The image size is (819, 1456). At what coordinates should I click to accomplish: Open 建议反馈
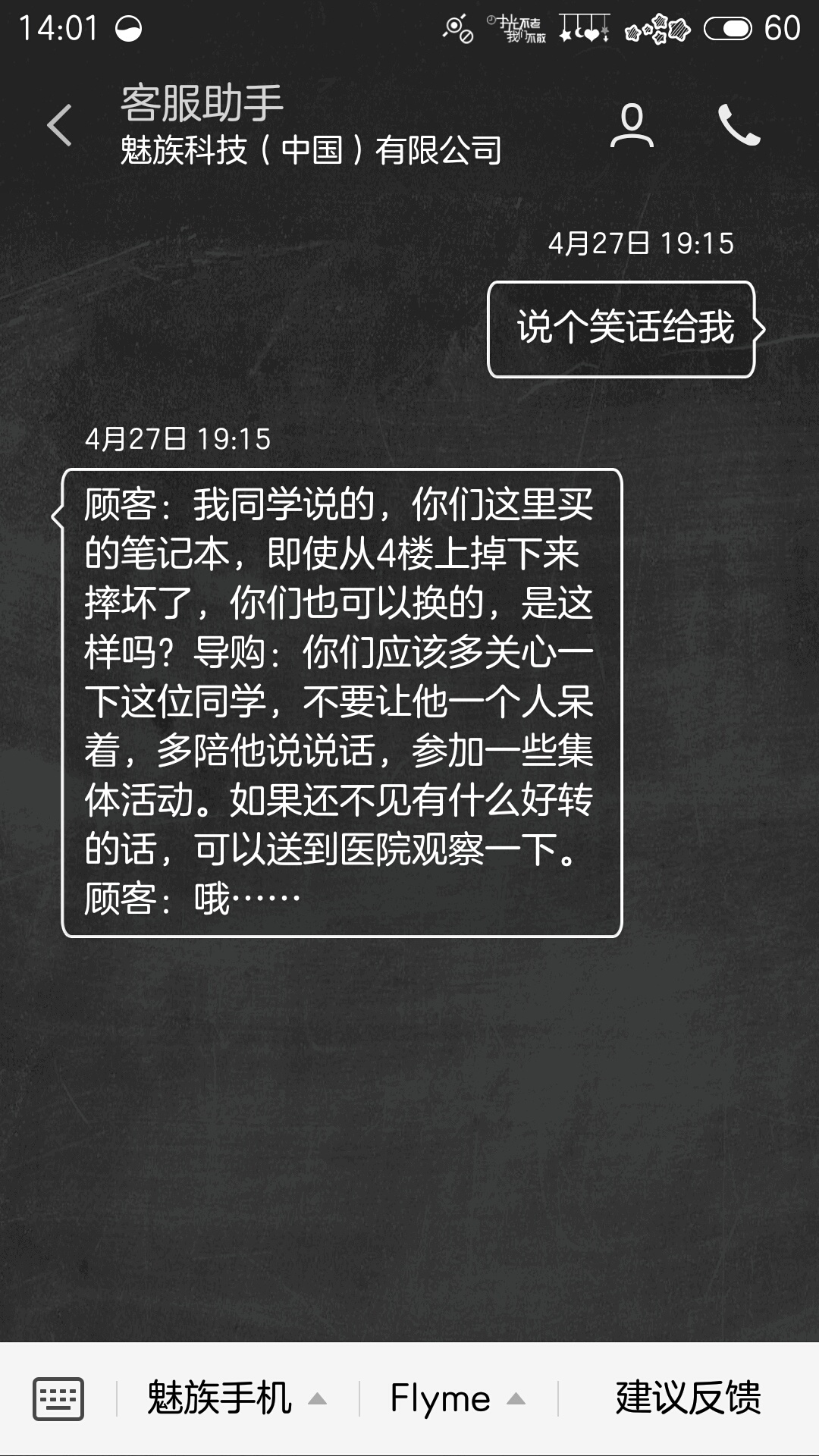(688, 1398)
